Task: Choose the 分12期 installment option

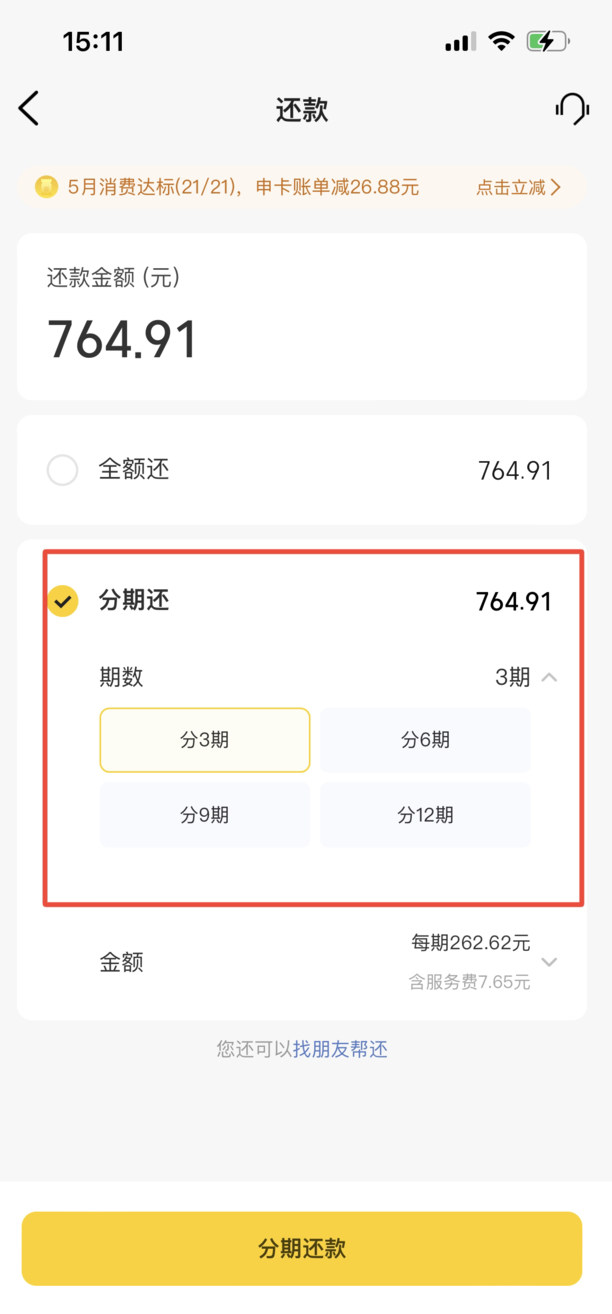Action: (x=425, y=815)
